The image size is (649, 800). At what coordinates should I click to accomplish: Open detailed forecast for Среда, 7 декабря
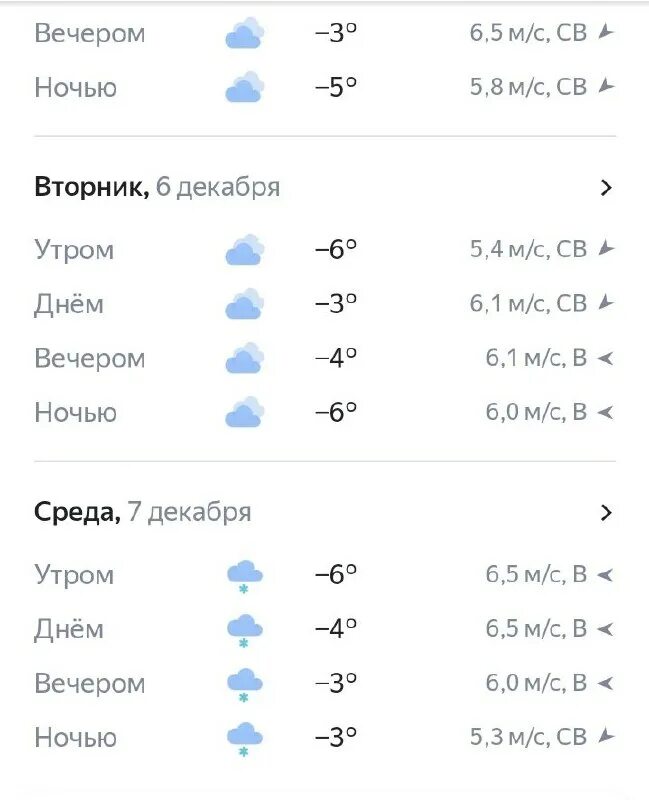(605, 513)
